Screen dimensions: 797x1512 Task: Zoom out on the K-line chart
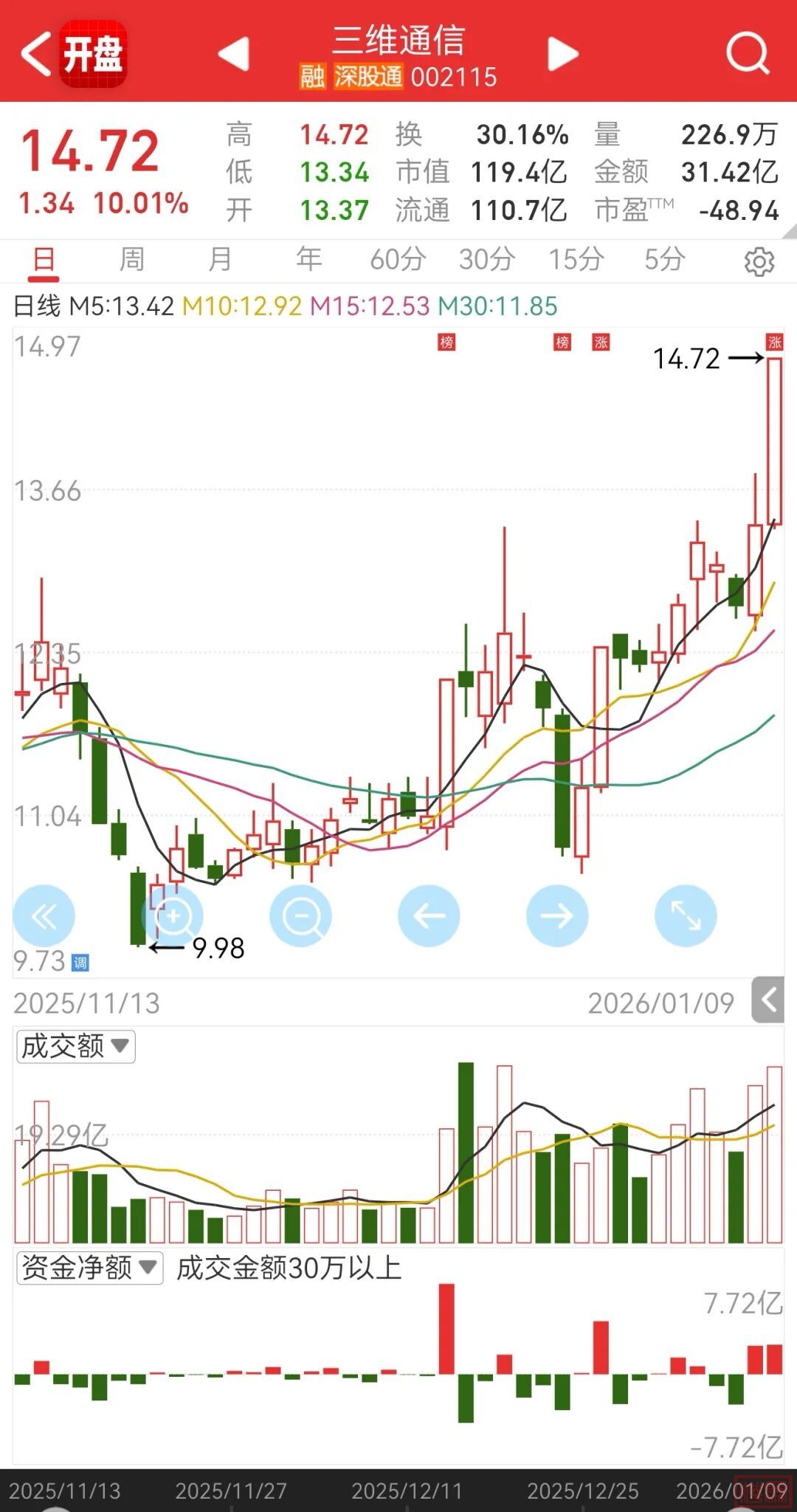(301, 916)
